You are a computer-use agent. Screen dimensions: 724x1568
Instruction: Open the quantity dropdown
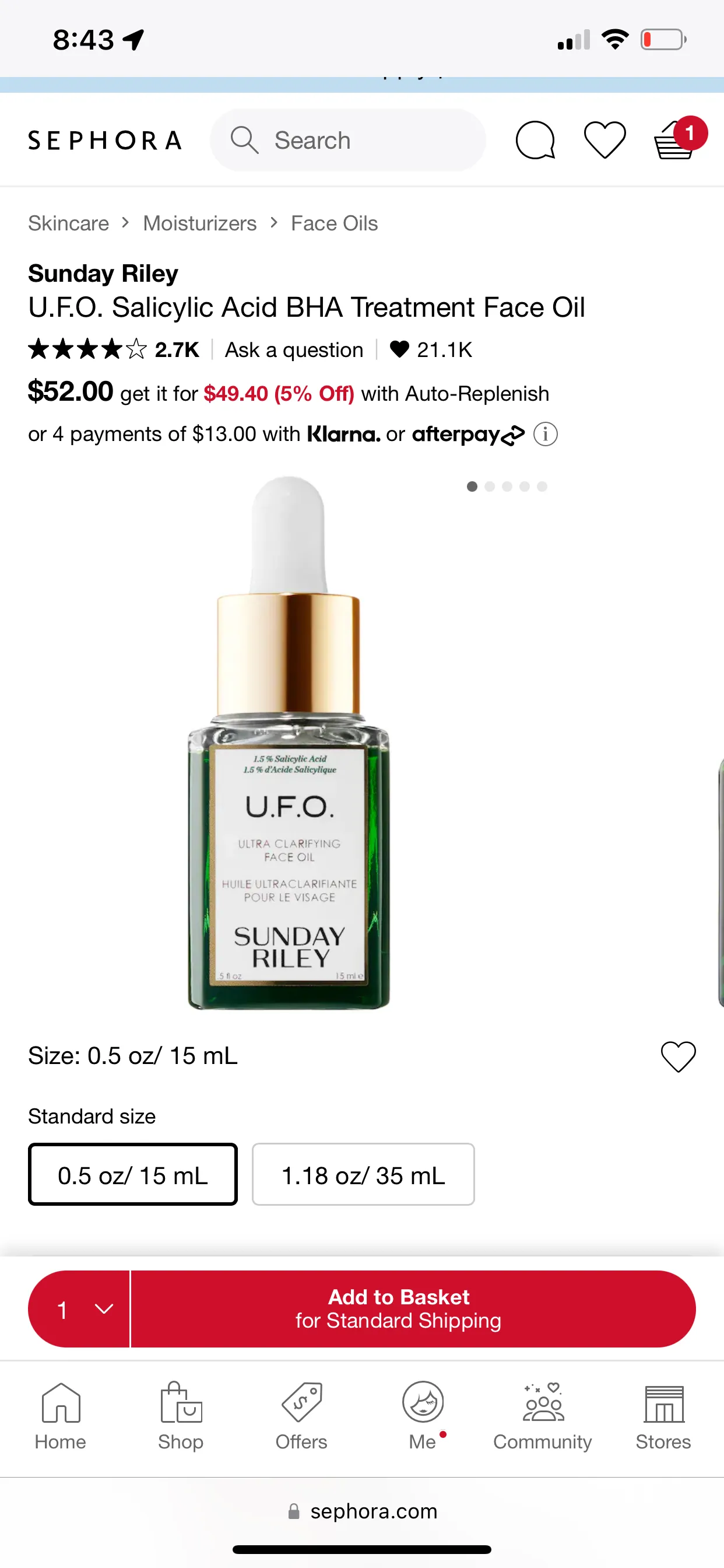(x=79, y=1308)
